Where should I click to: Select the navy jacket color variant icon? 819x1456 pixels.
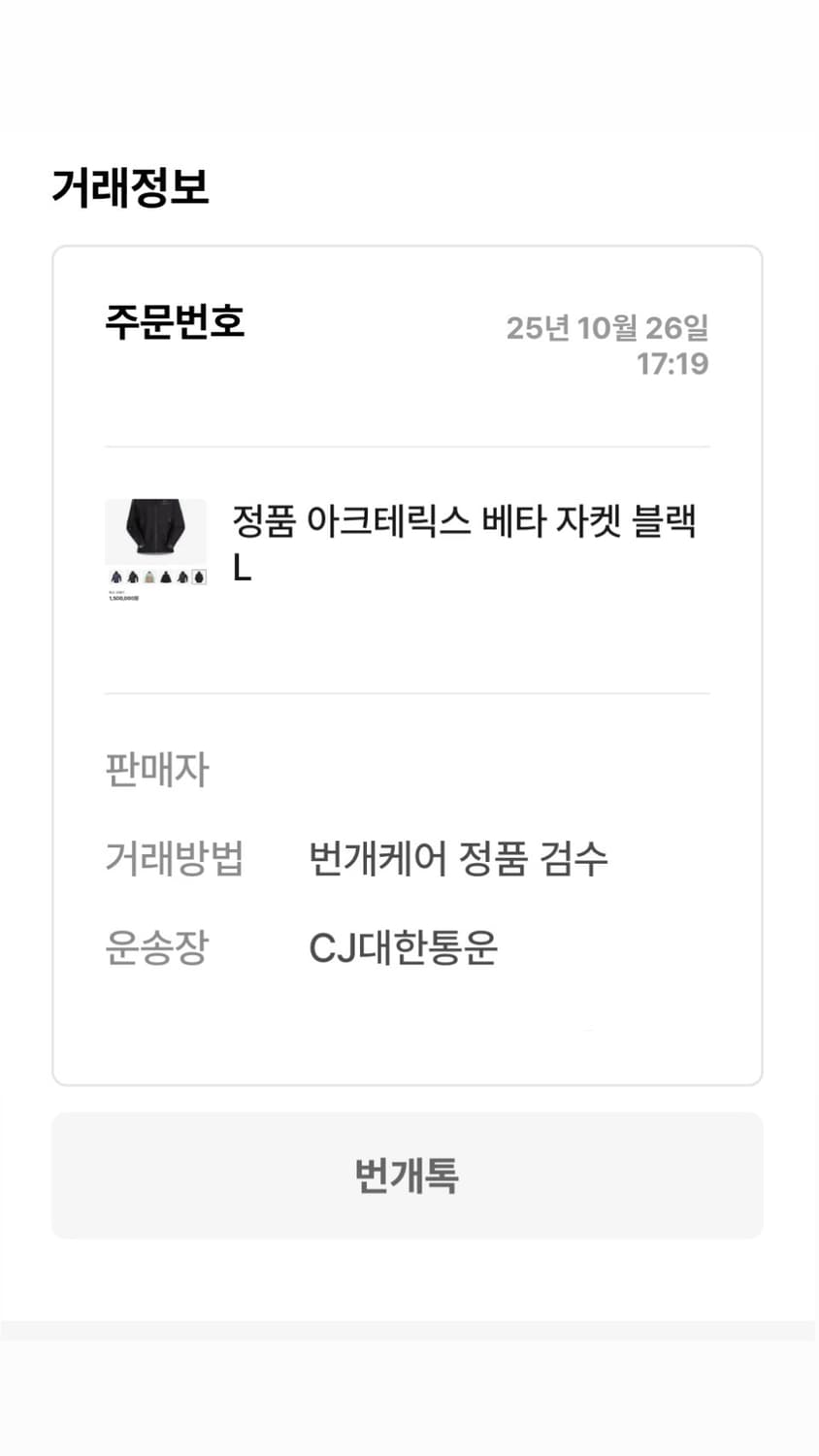pos(116,577)
